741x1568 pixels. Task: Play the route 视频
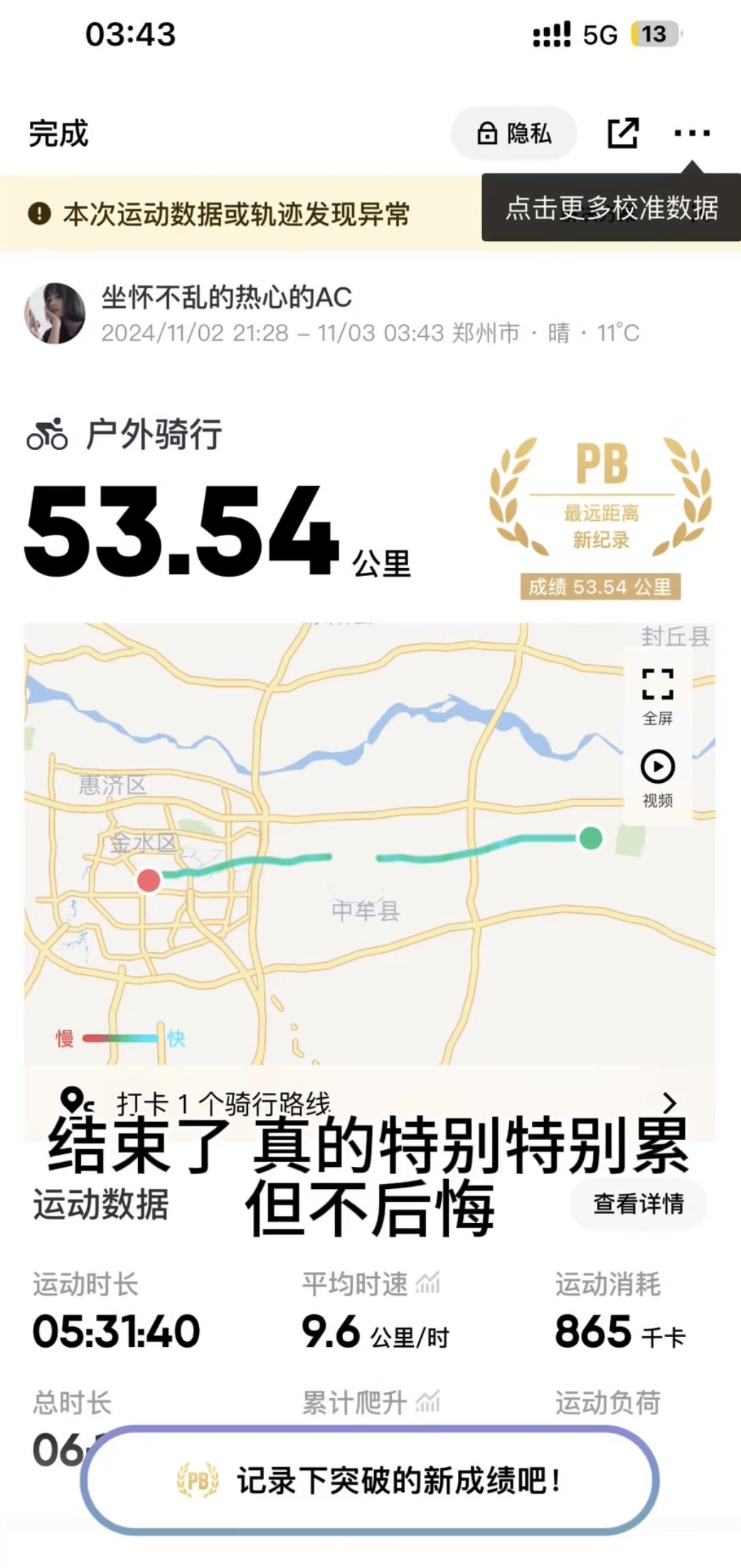(657, 778)
